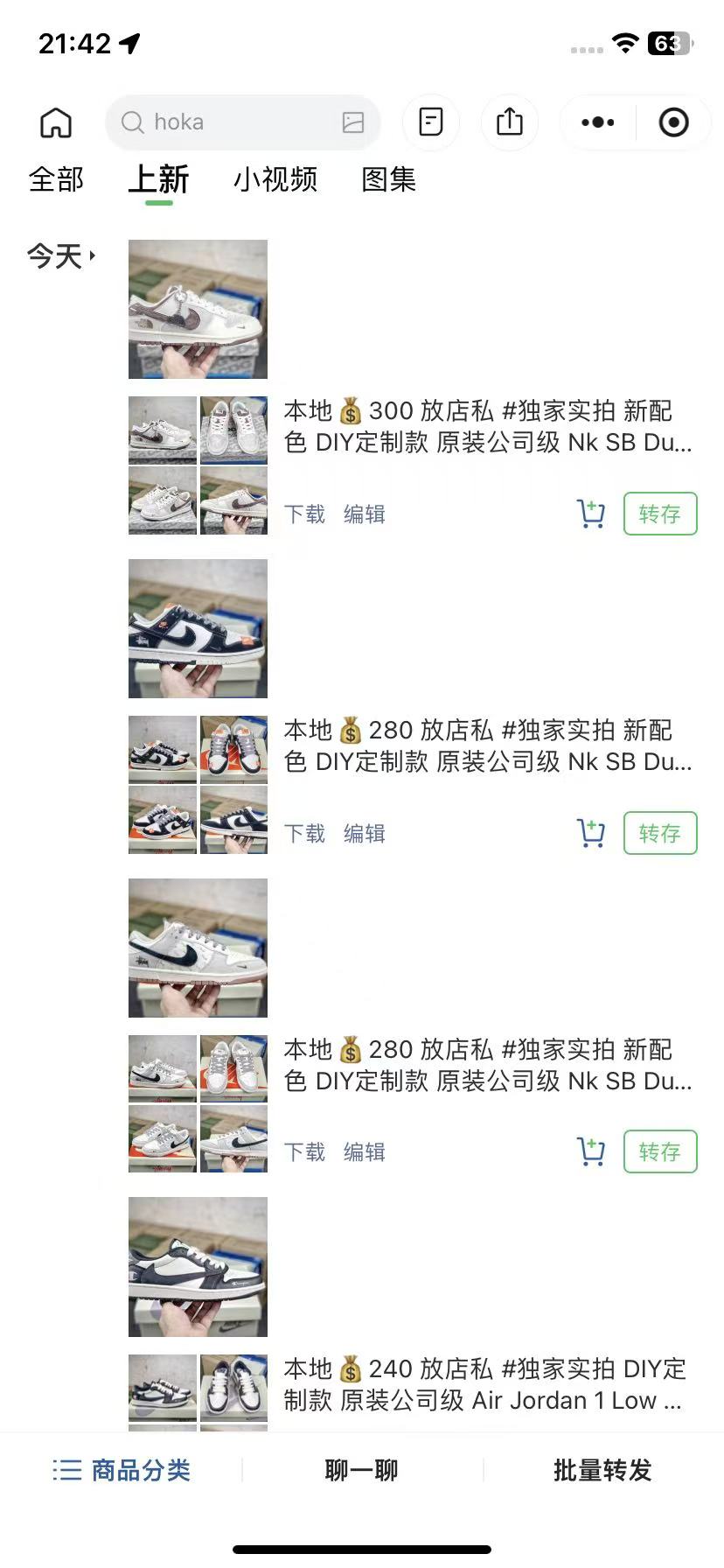Image resolution: width=724 pixels, height=1568 pixels.
Task: Open the 240 Air Jordan 1 Low listing
Action: click(485, 1384)
